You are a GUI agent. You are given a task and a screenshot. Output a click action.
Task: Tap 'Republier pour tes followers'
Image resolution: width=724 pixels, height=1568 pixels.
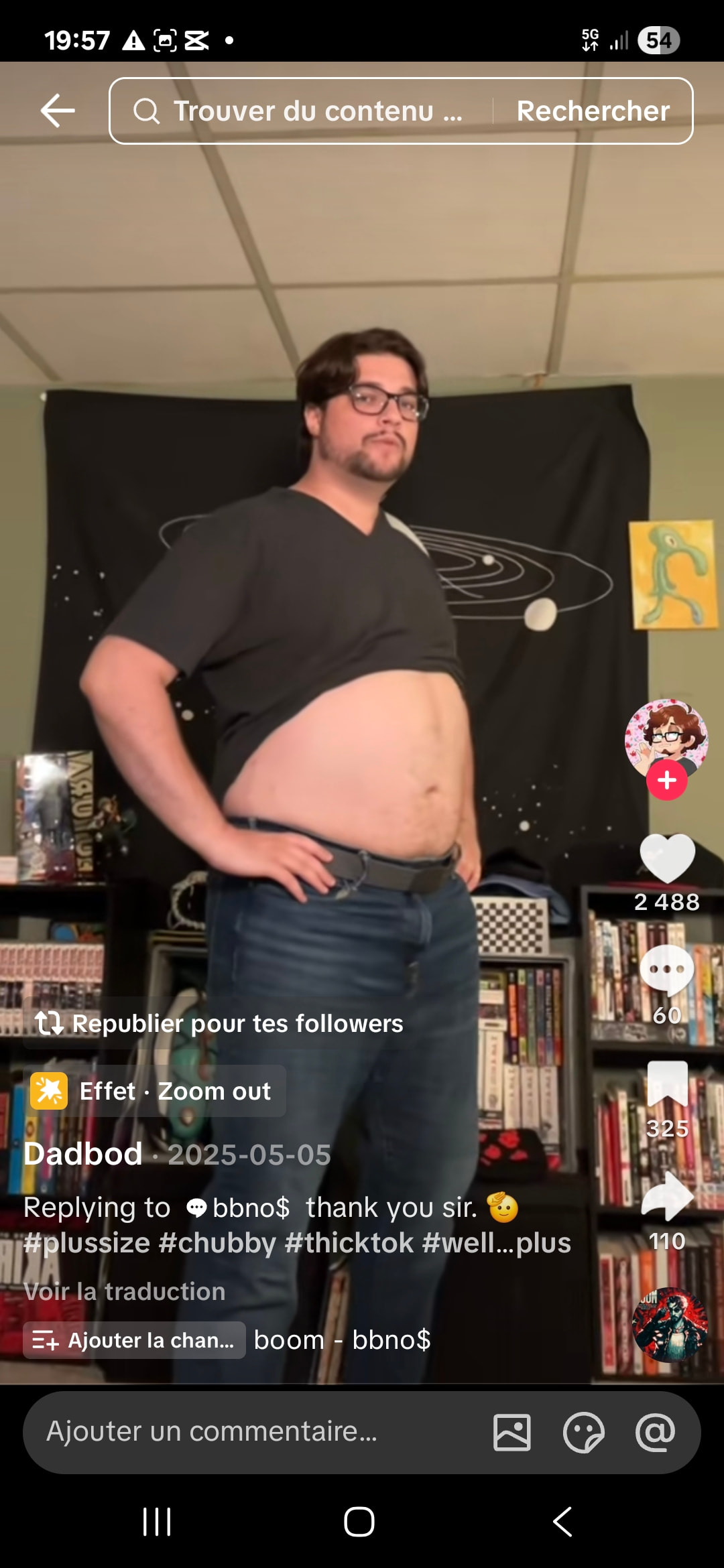[220, 1023]
